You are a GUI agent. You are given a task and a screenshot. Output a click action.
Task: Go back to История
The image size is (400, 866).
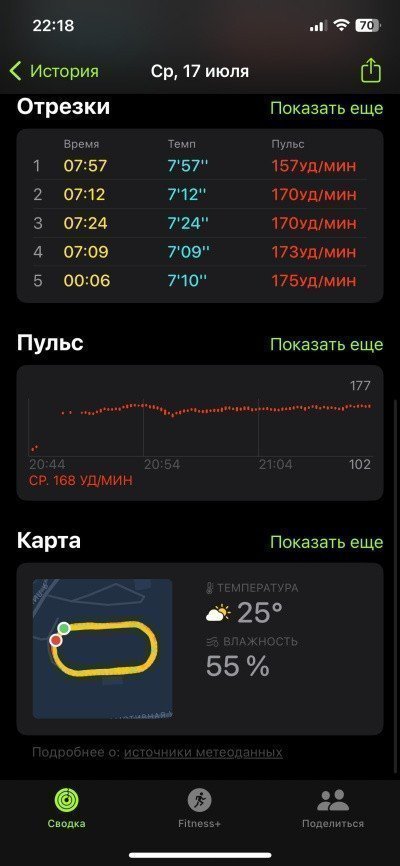click(x=54, y=71)
